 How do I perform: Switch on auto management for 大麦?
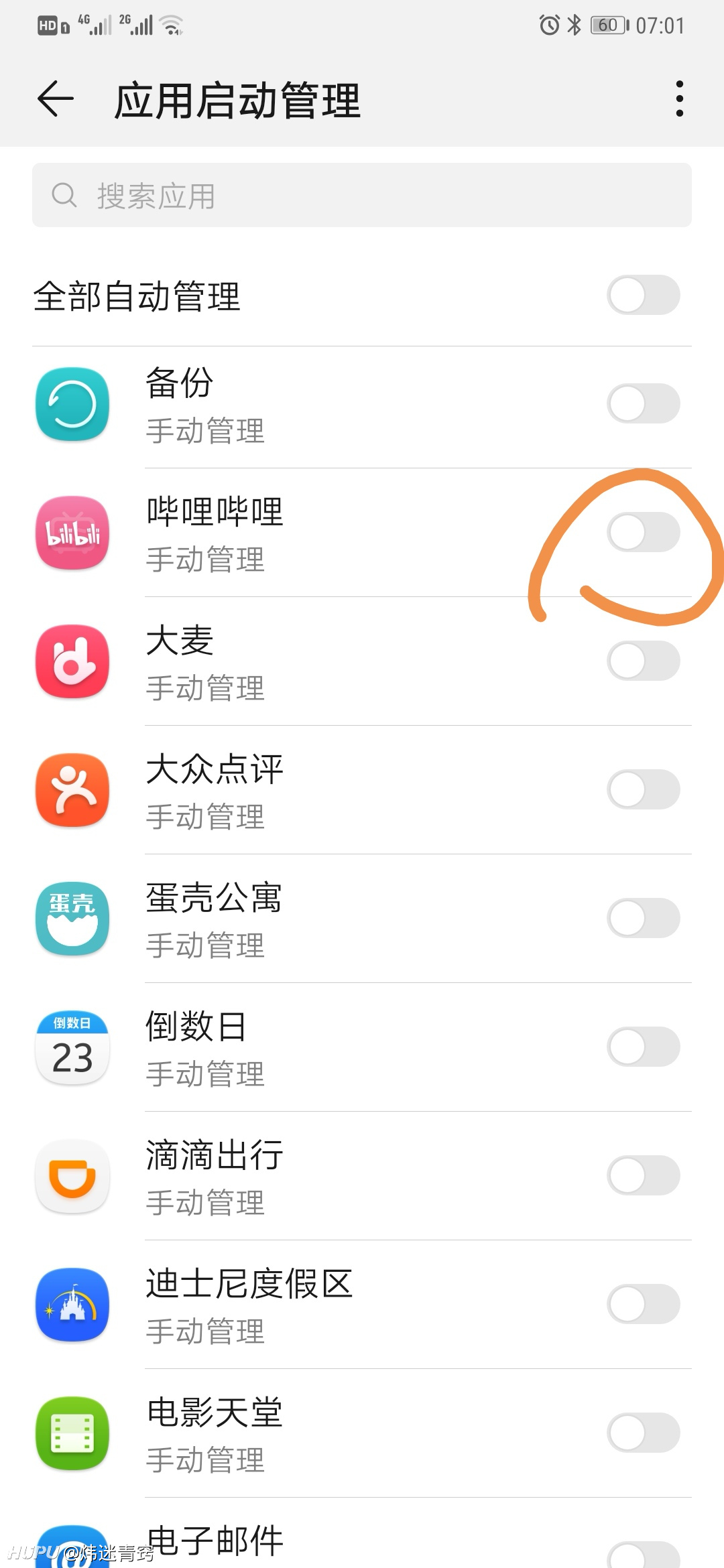click(x=644, y=661)
